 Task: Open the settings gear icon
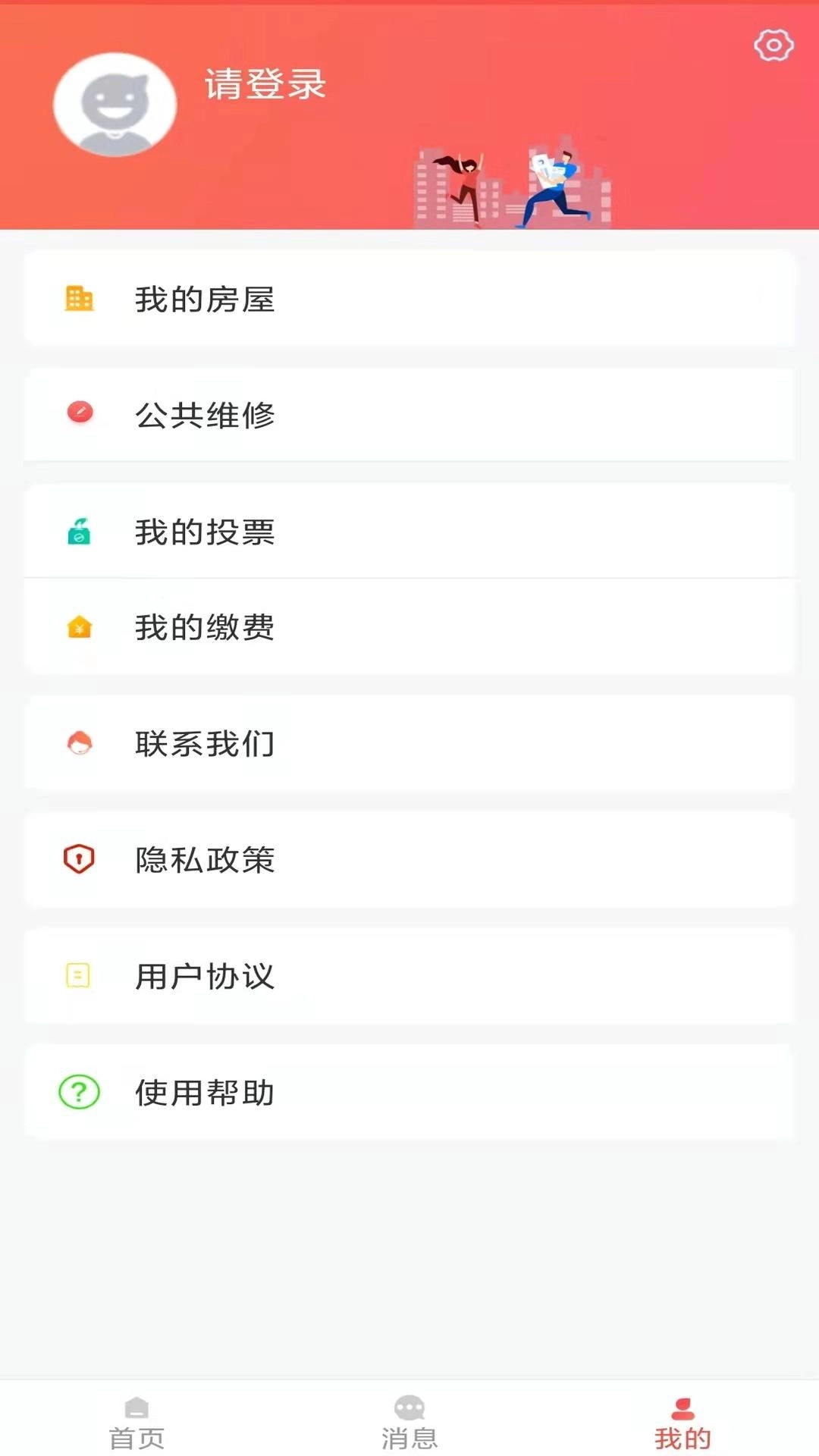(774, 45)
